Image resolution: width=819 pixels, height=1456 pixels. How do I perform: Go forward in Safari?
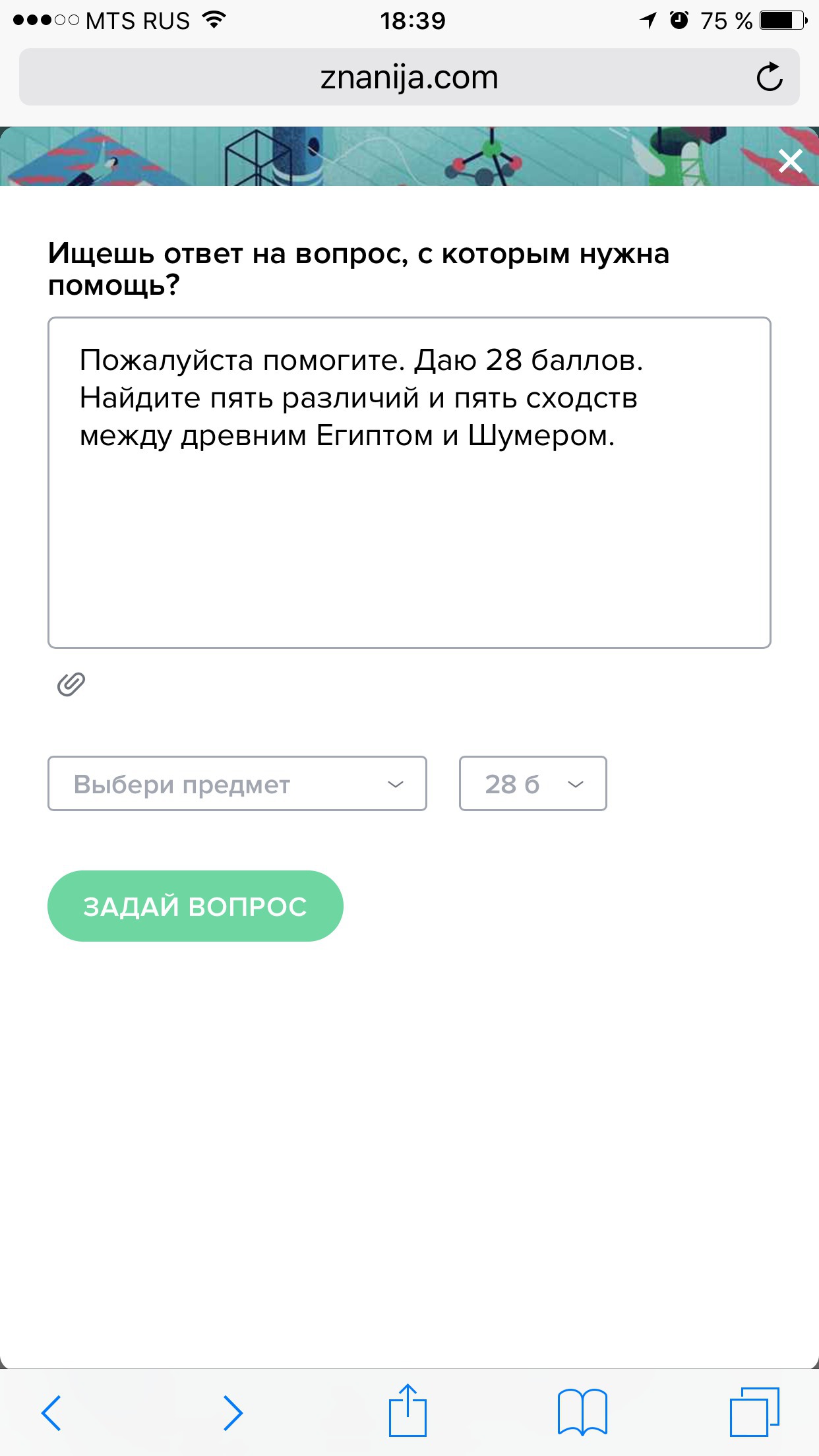(x=232, y=1412)
